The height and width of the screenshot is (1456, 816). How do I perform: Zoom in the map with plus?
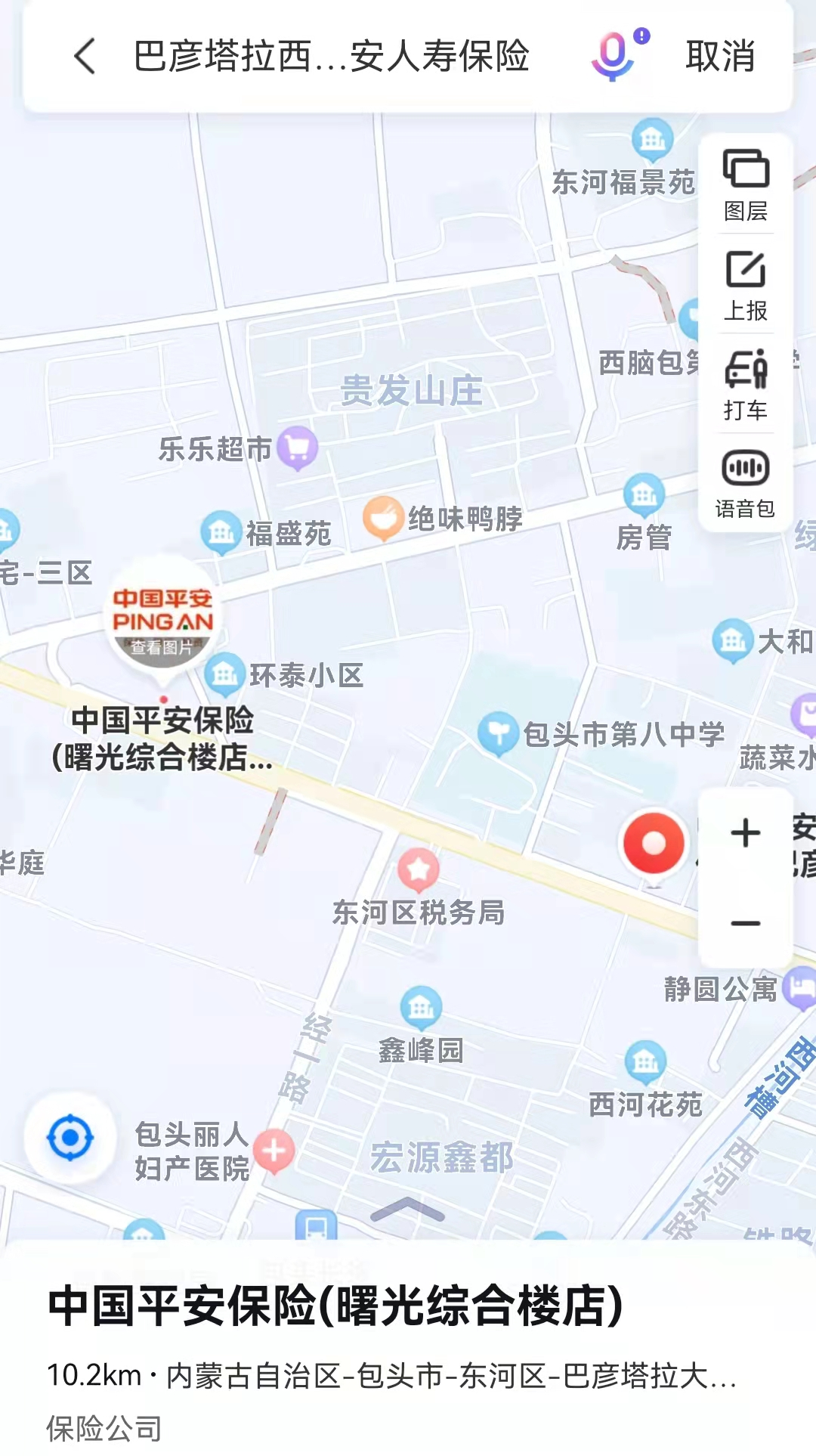click(x=746, y=833)
